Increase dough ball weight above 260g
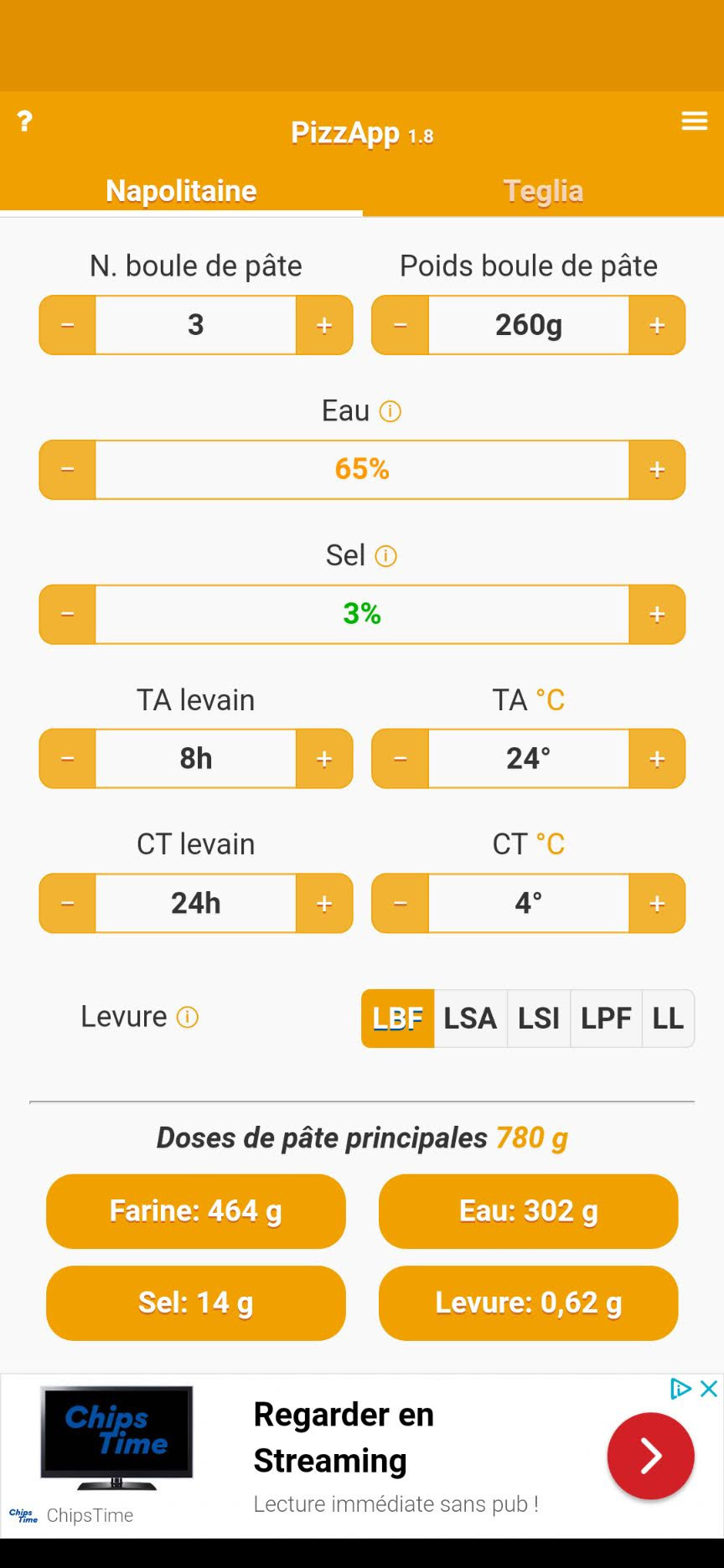 click(657, 325)
